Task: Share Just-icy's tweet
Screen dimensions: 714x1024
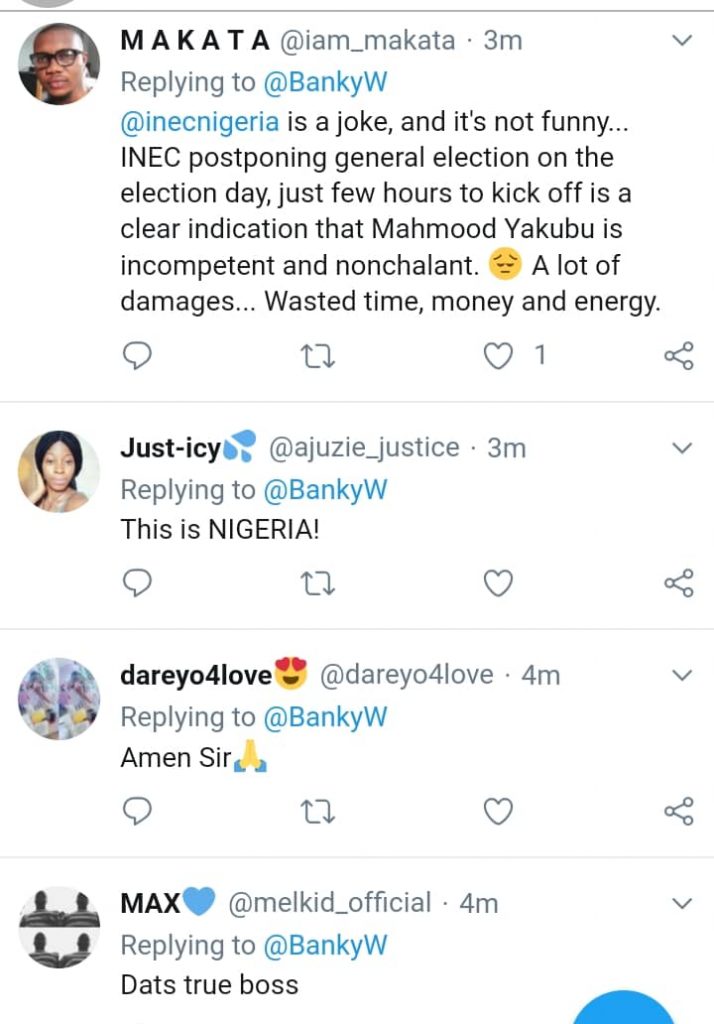Action: (x=679, y=582)
